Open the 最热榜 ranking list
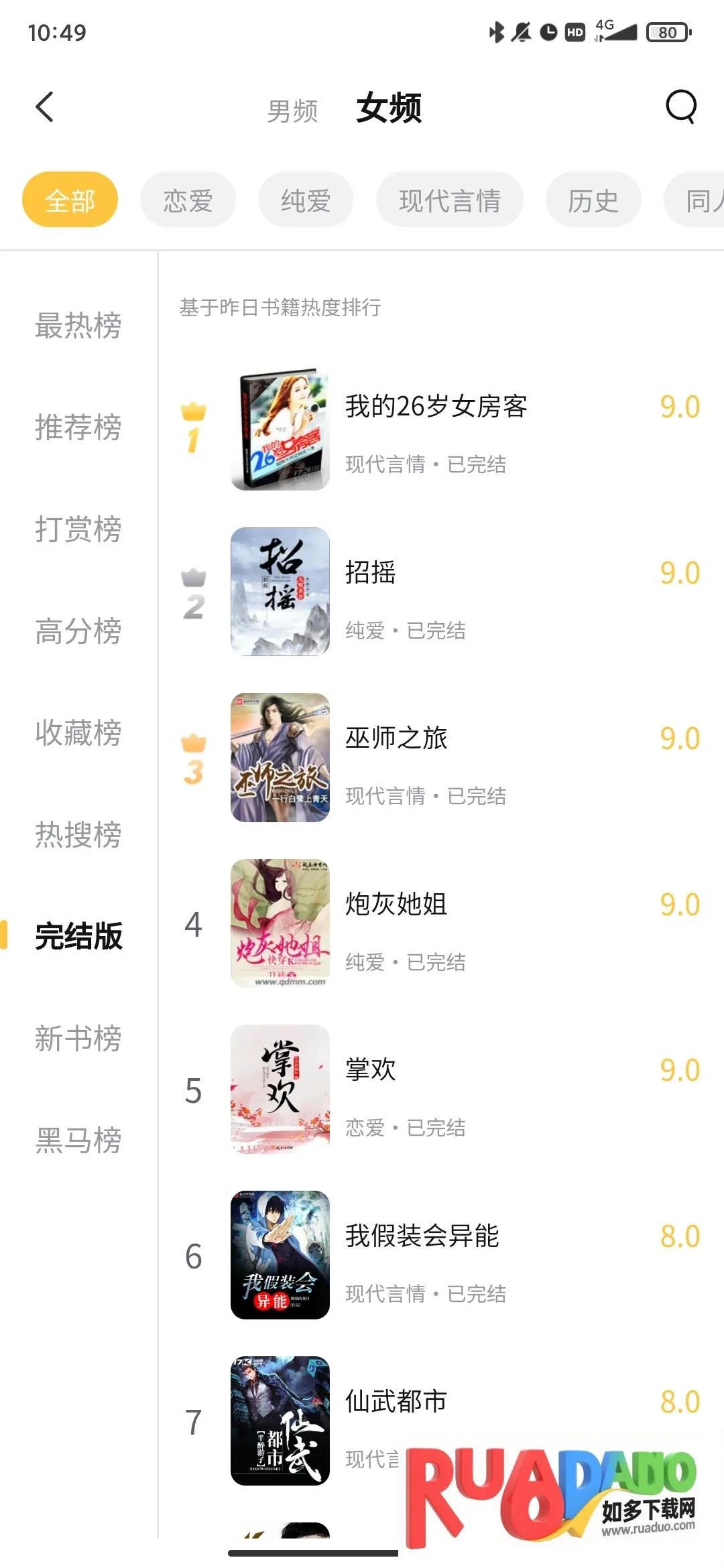 [78, 326]
